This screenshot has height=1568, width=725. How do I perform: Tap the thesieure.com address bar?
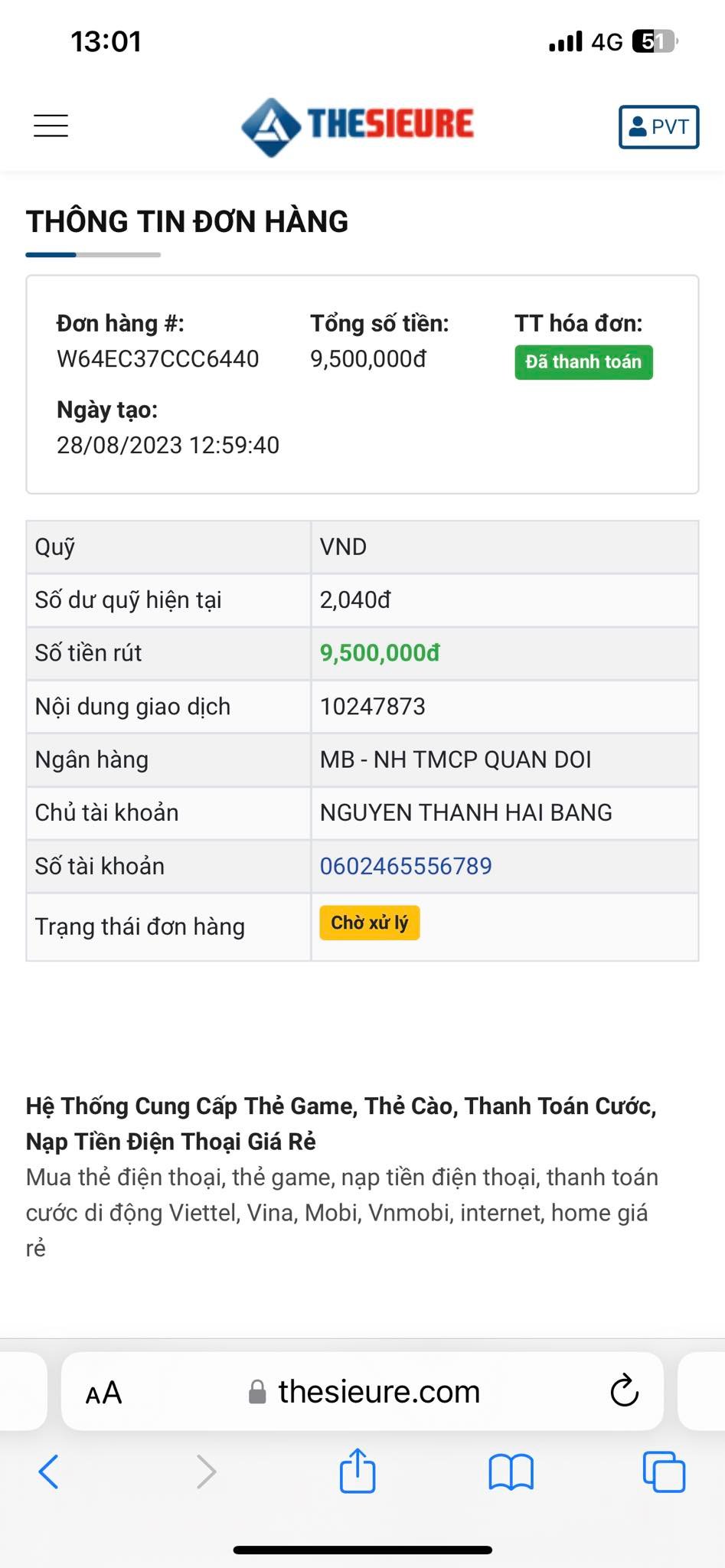pyautogui.click(x=364, y=1392)
